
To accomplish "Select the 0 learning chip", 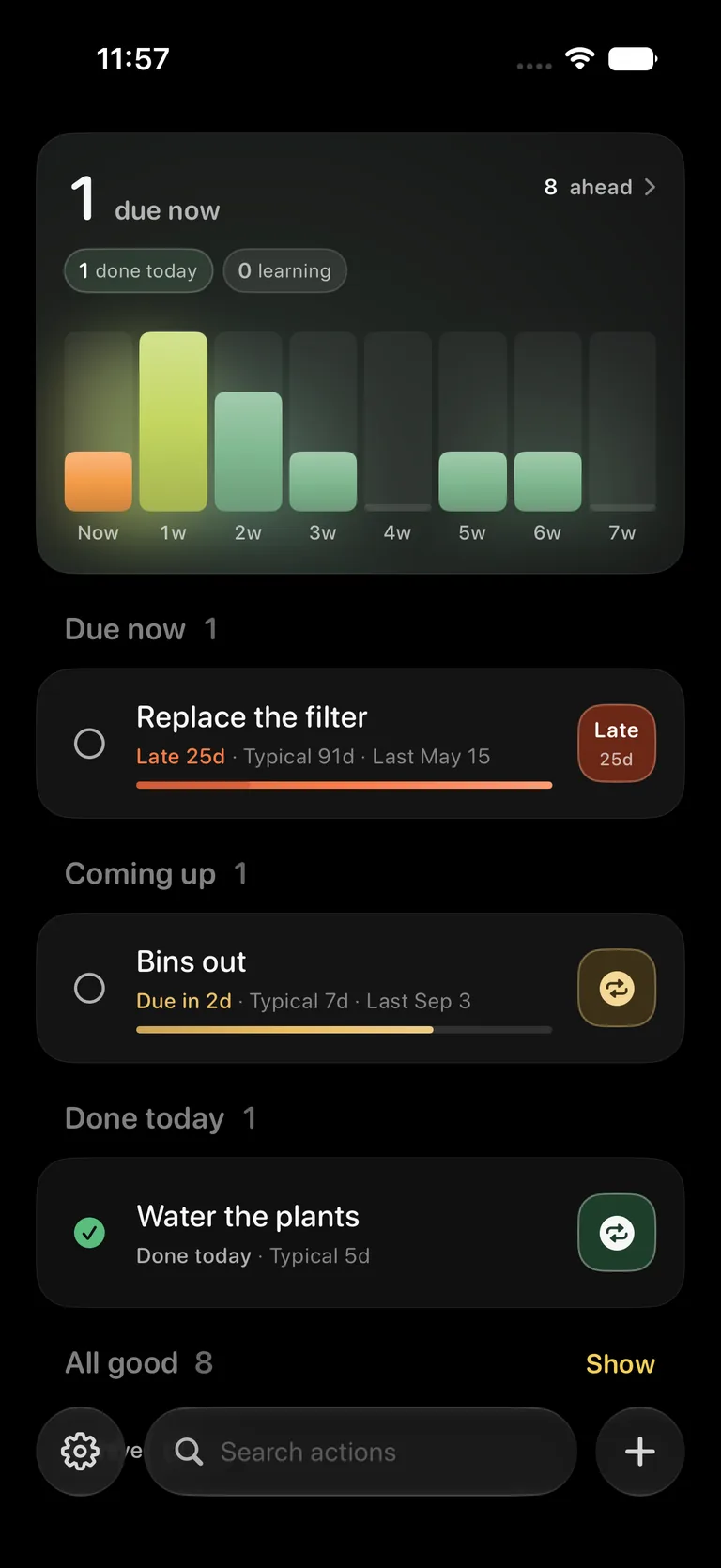I will click(284, 270).
